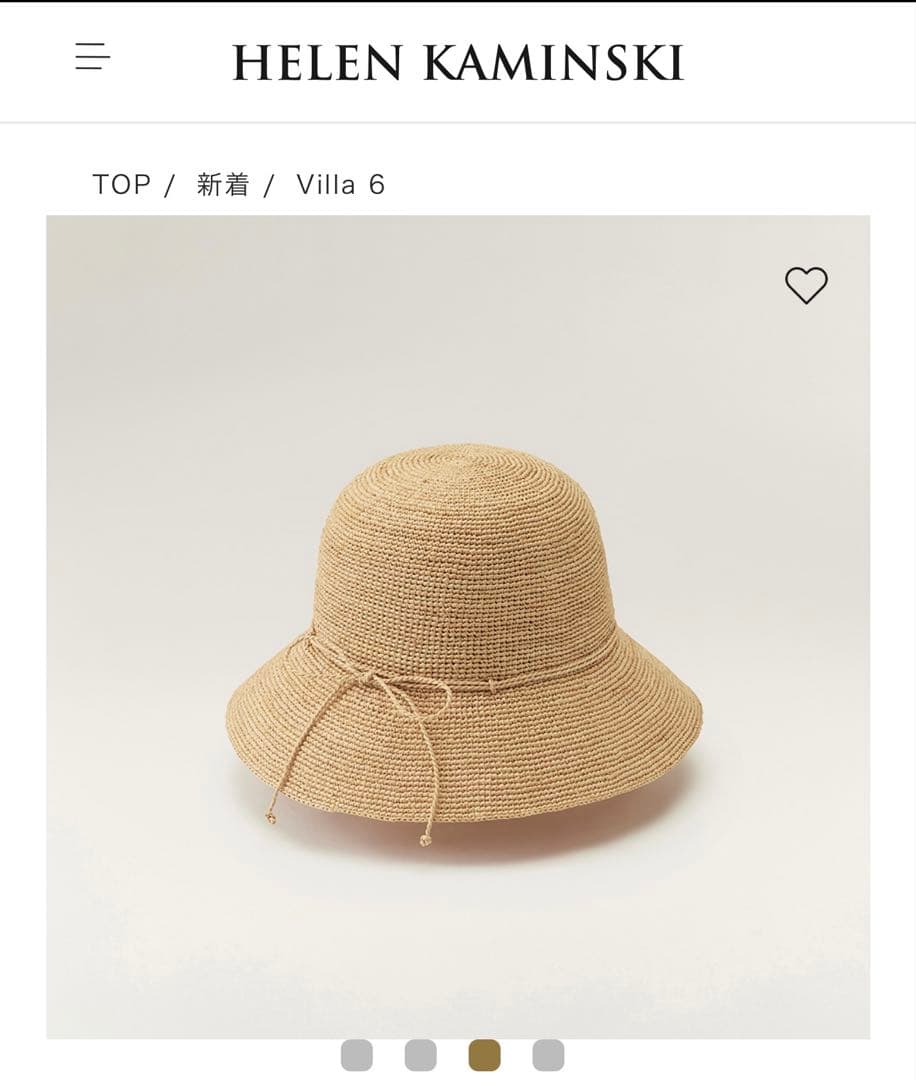916x1080 pixels.
Task: Toggle the favorite heart on the product
Action: [x=806, y=285]
